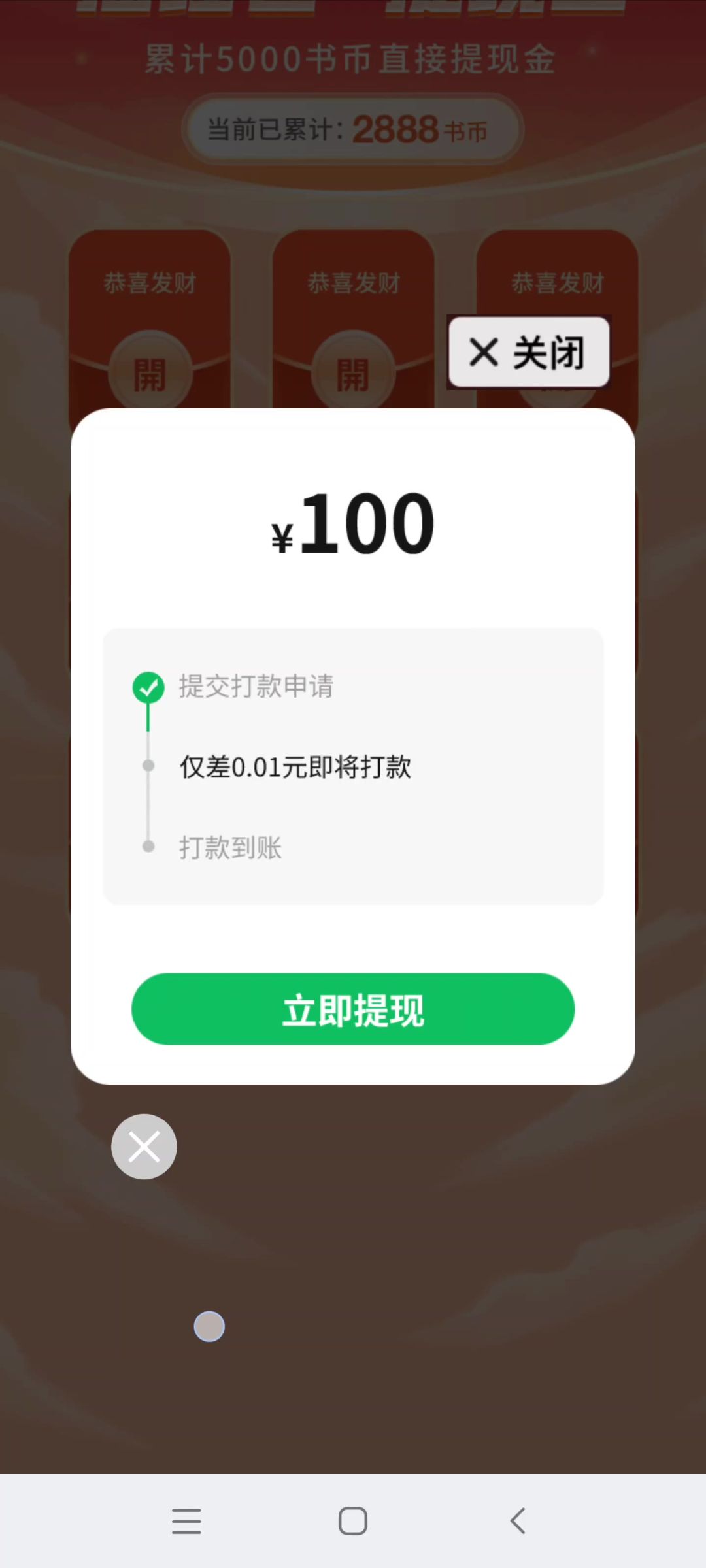Go back using the system back button
Viewport: 706px width, 1568px height.
518,1521
